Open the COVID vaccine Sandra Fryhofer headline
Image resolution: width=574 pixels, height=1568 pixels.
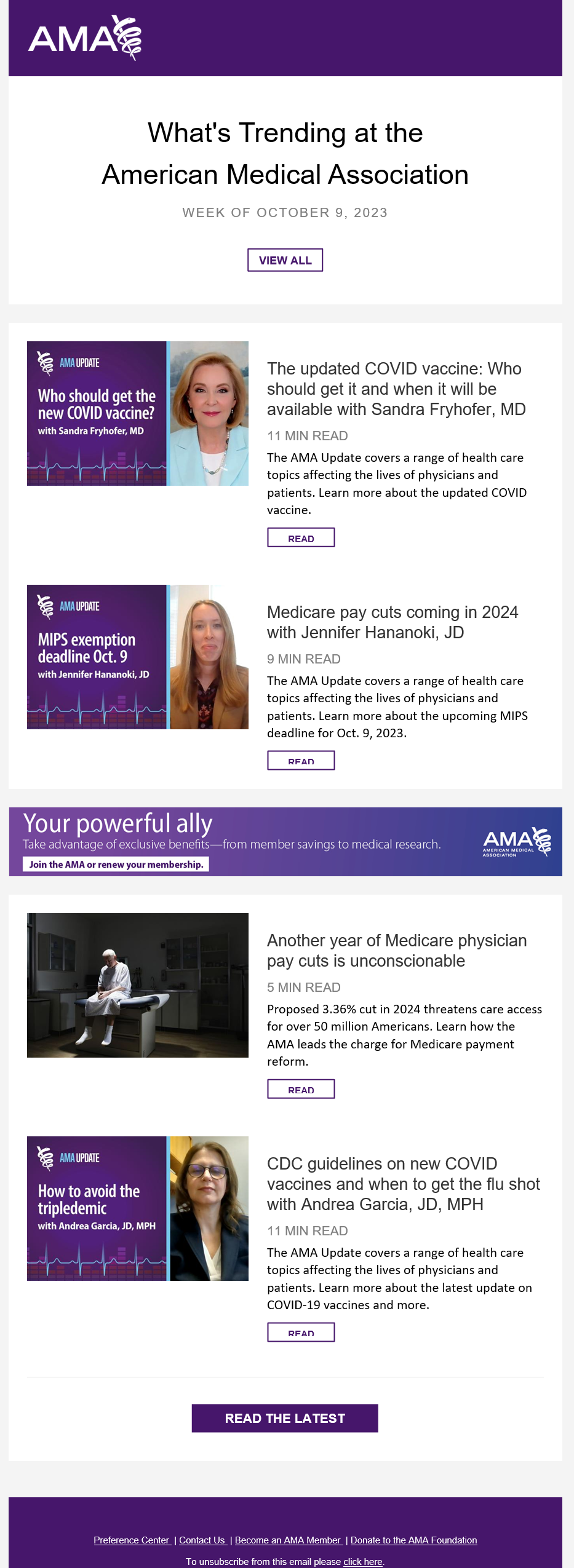click(x=396, y=389)
